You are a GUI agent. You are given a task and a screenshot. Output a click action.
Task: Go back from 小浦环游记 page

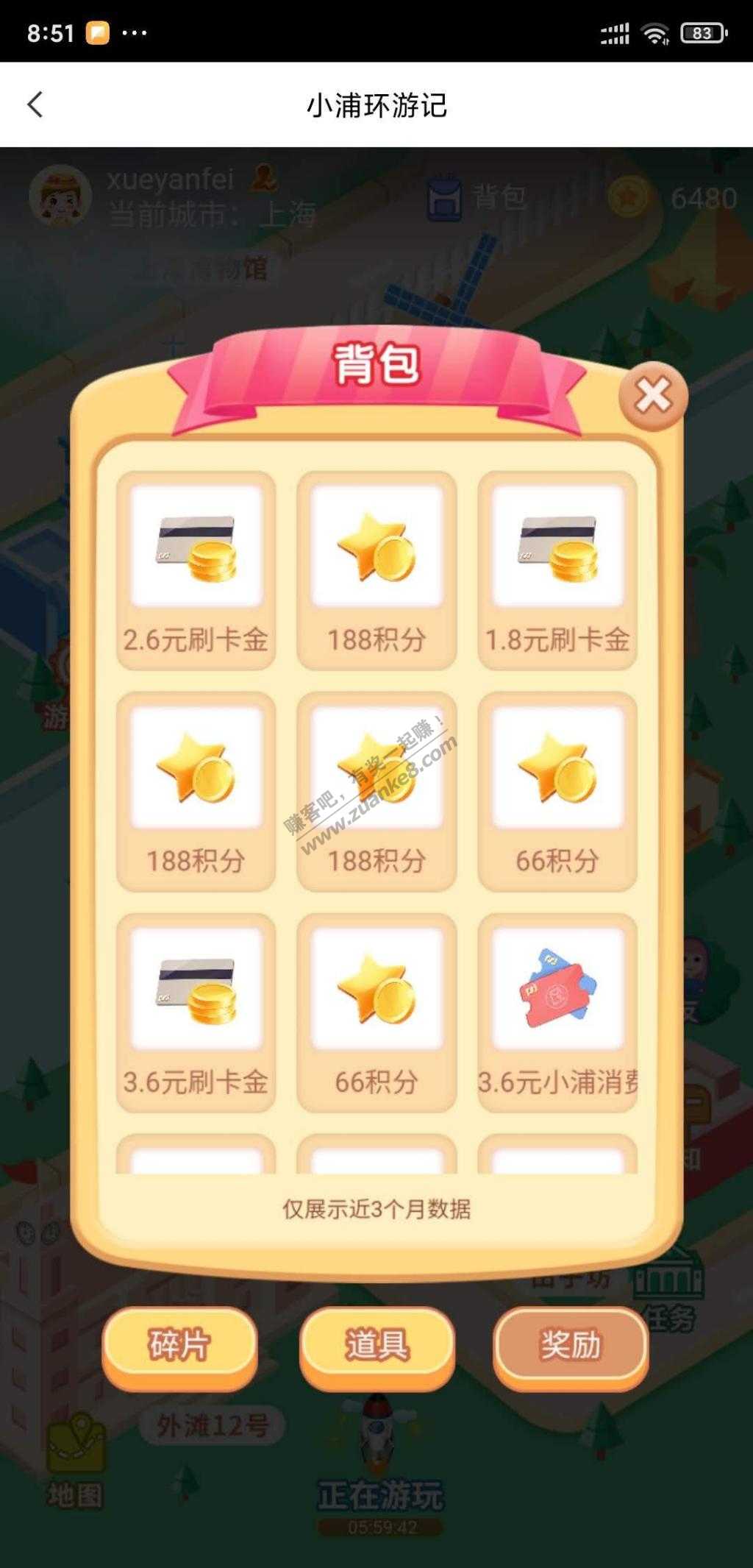(35, 104)
